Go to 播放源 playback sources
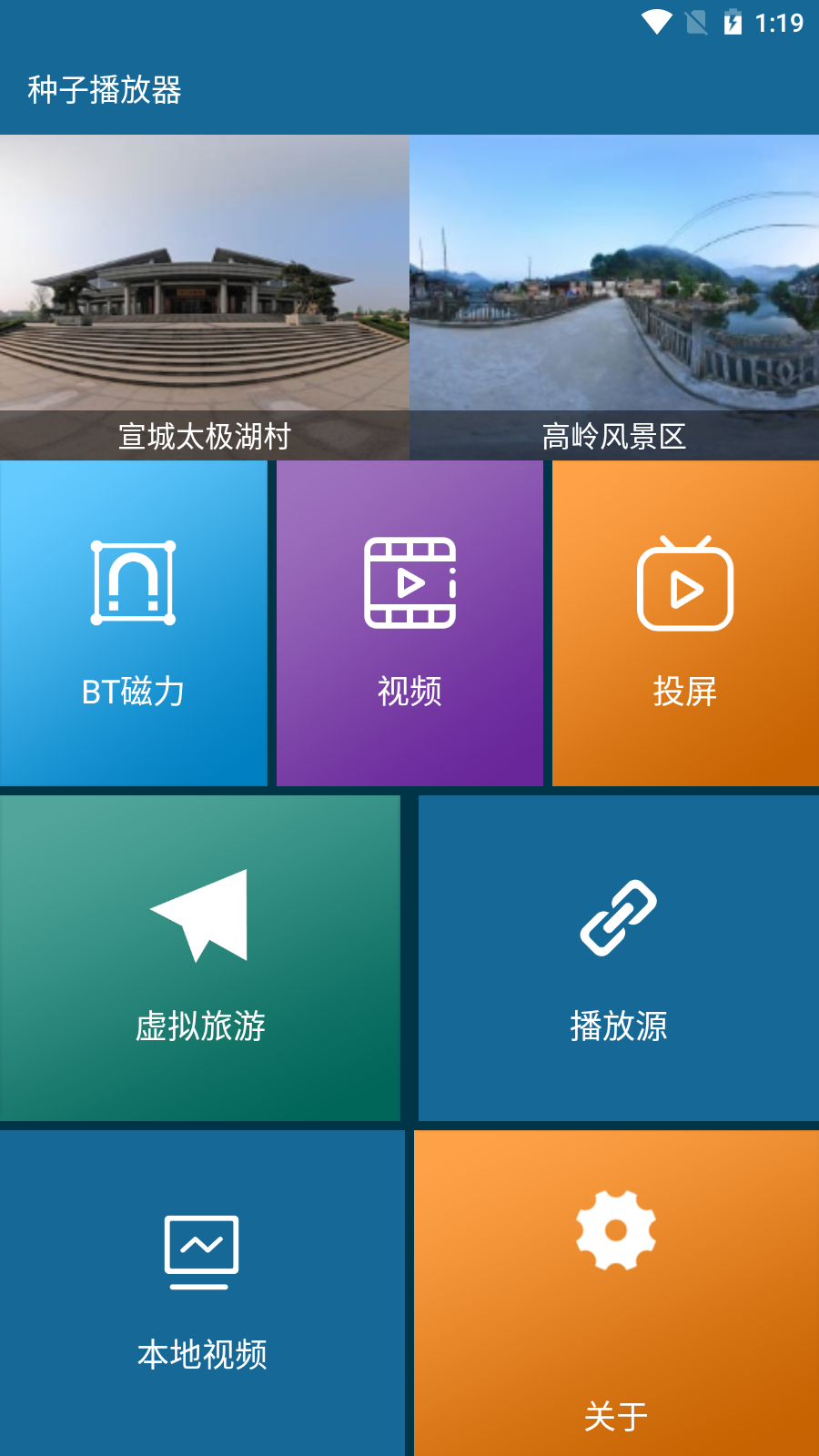The image size is (819, 1456). [619, 958]
